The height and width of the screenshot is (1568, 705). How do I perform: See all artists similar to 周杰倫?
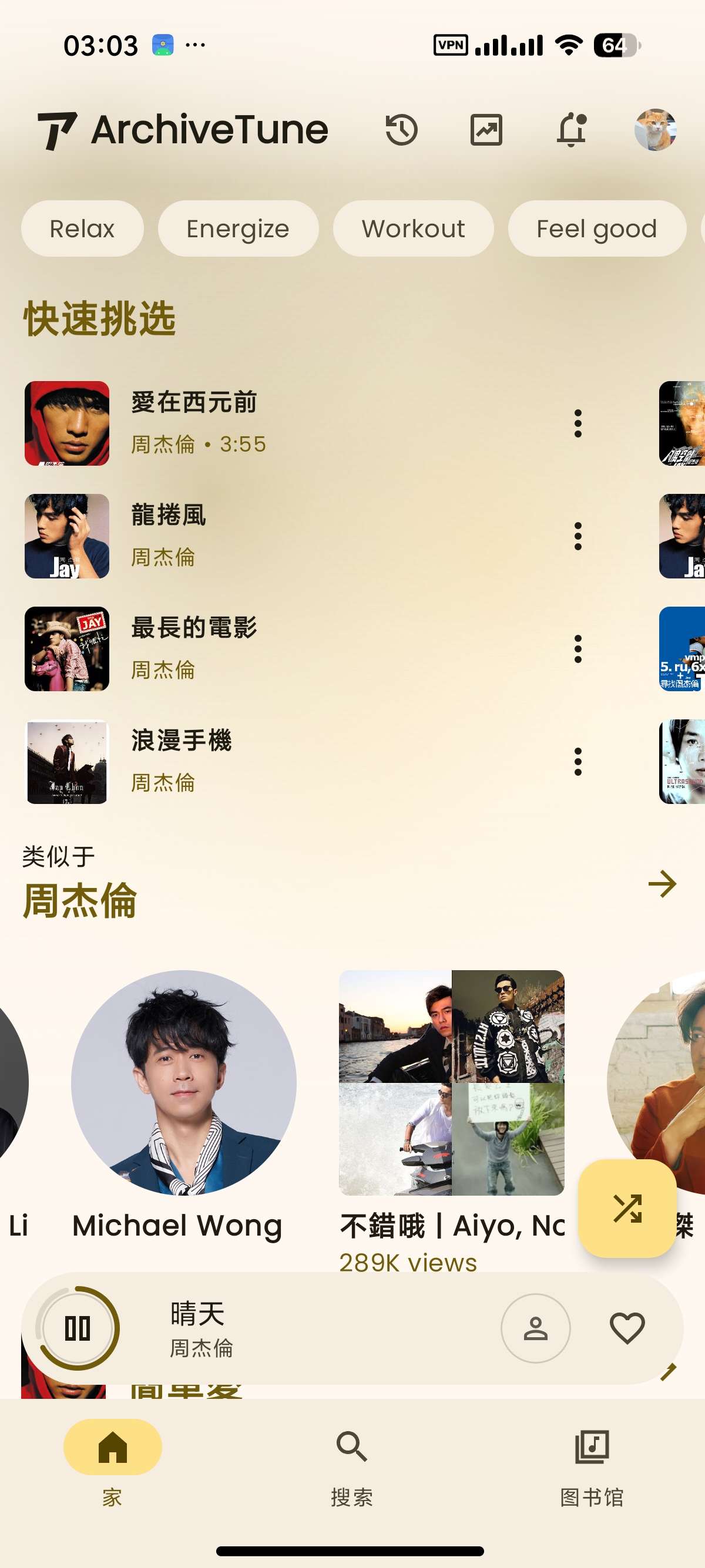click(663, 884)
